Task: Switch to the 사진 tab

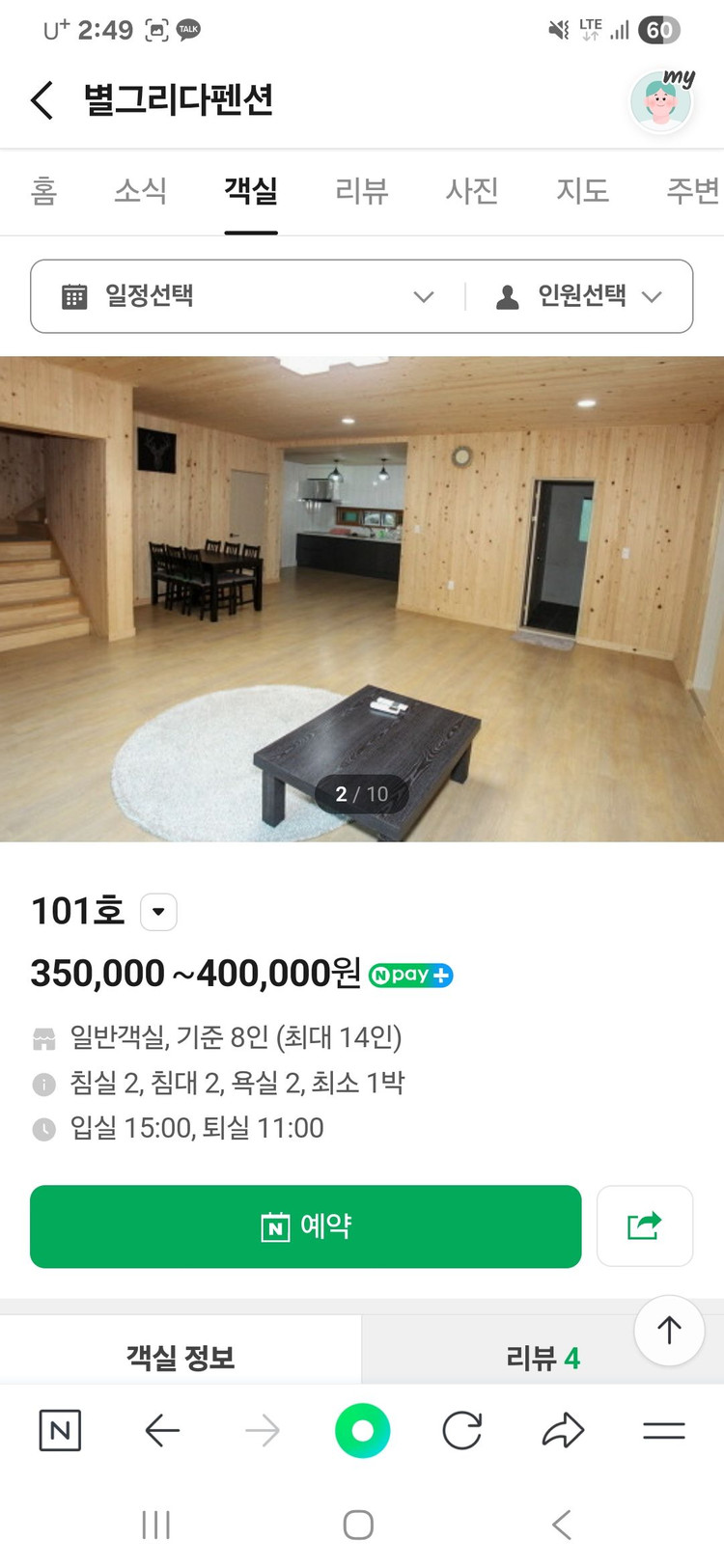Action: pyautogui.click(x=472, y=191)
